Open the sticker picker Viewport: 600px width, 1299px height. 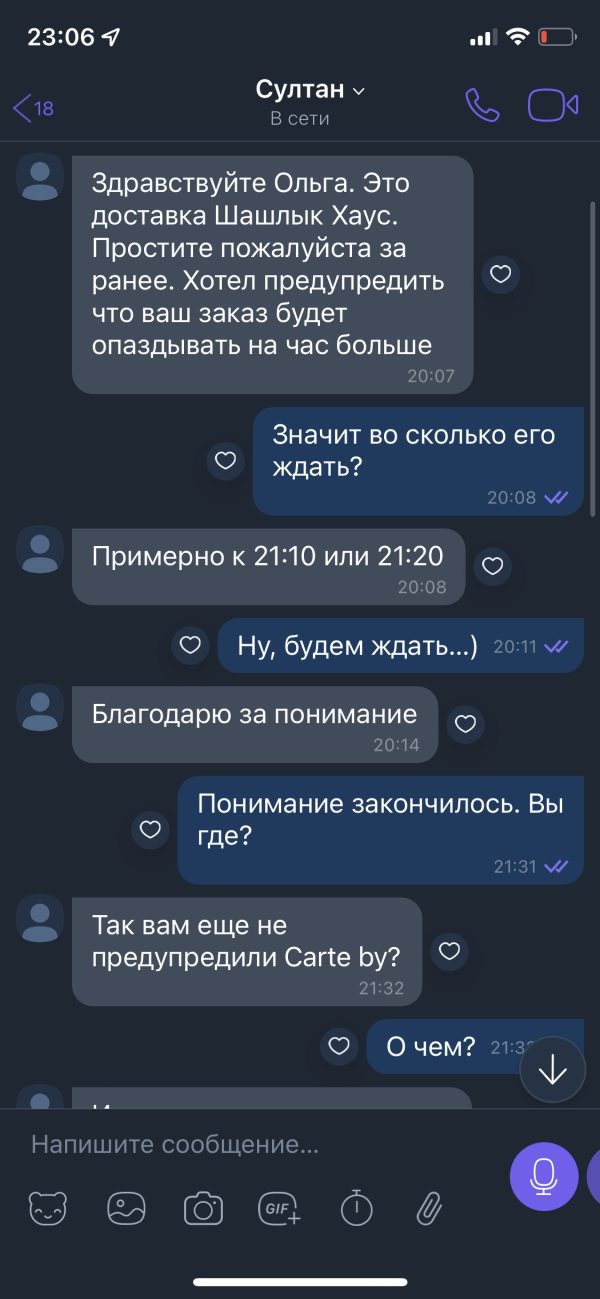[49, 1209]
